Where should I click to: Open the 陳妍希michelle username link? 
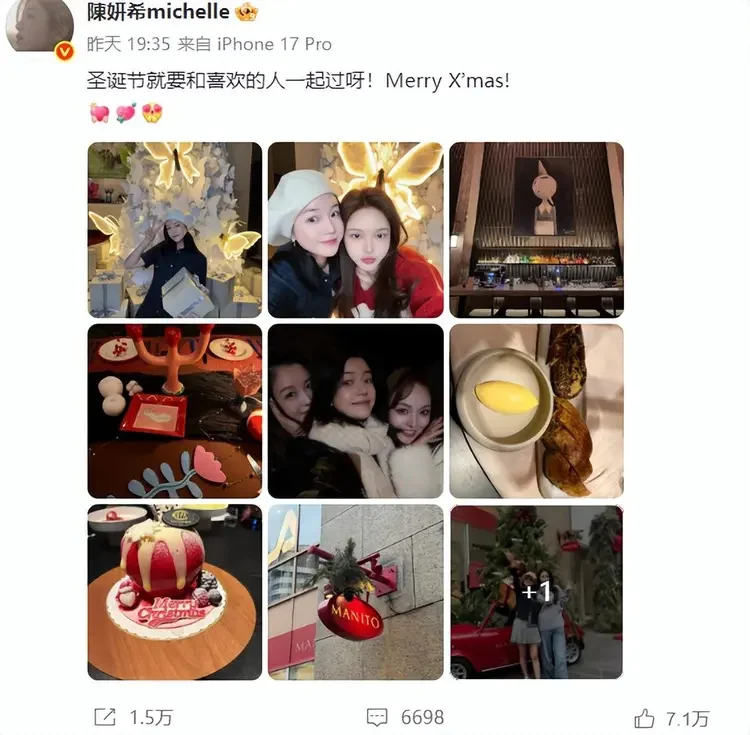tap(158, 13)
